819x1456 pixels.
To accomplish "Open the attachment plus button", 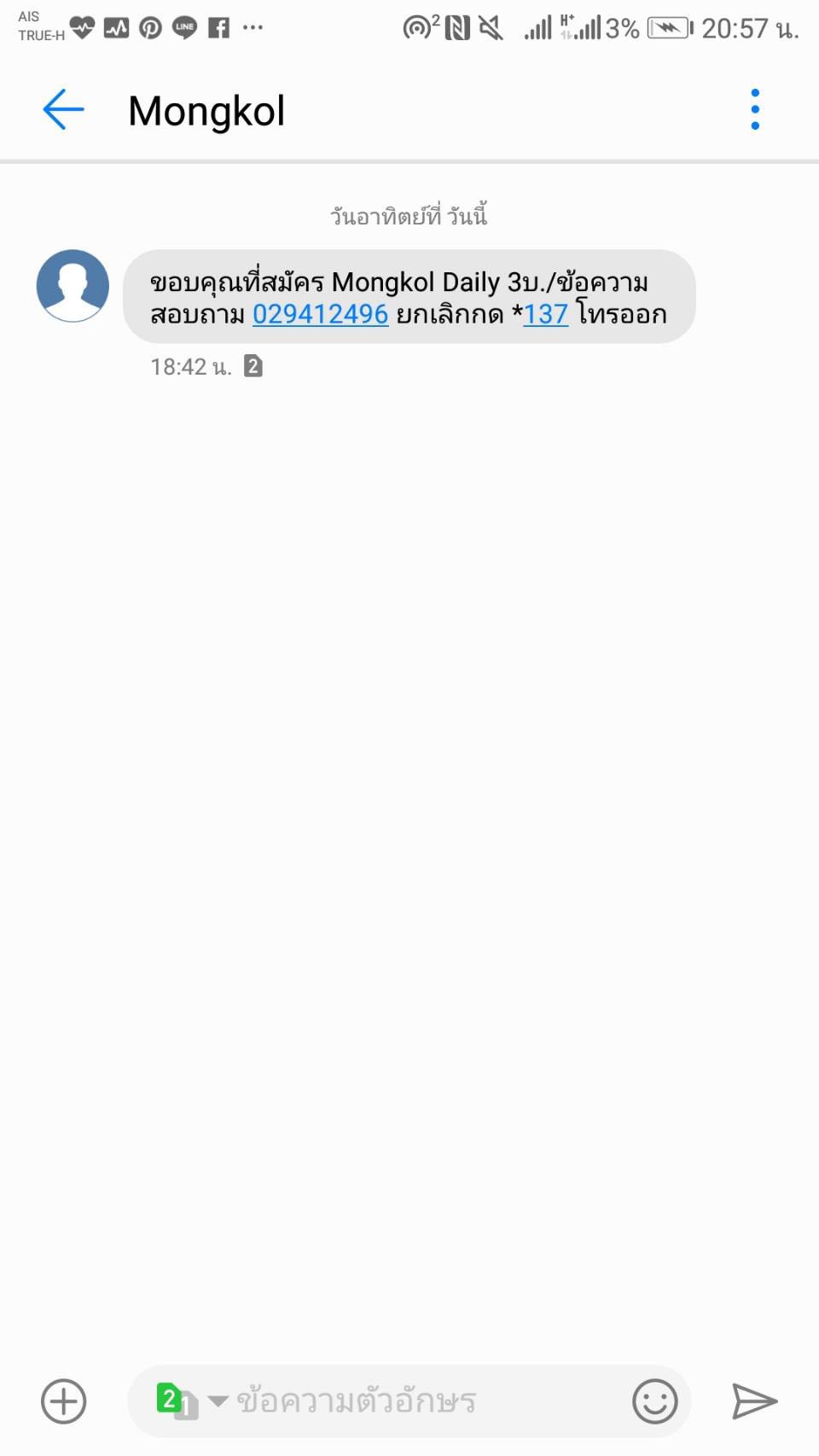I will click(x=64, y=1401).
